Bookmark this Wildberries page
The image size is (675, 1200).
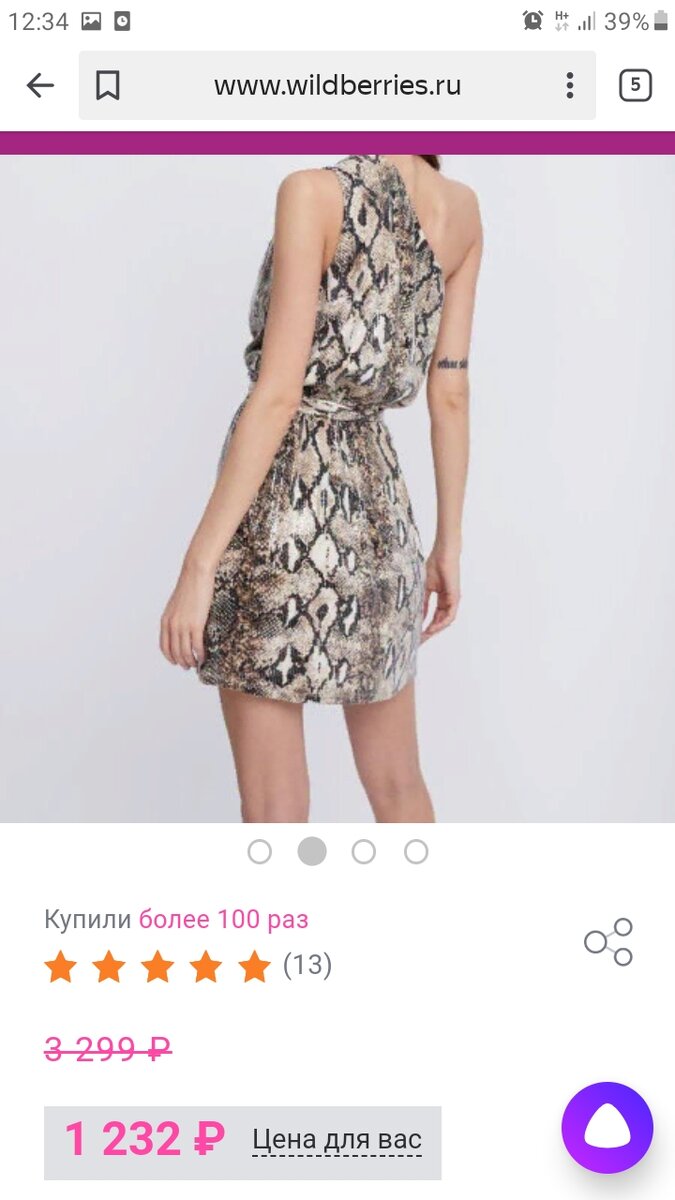[108, 86]
